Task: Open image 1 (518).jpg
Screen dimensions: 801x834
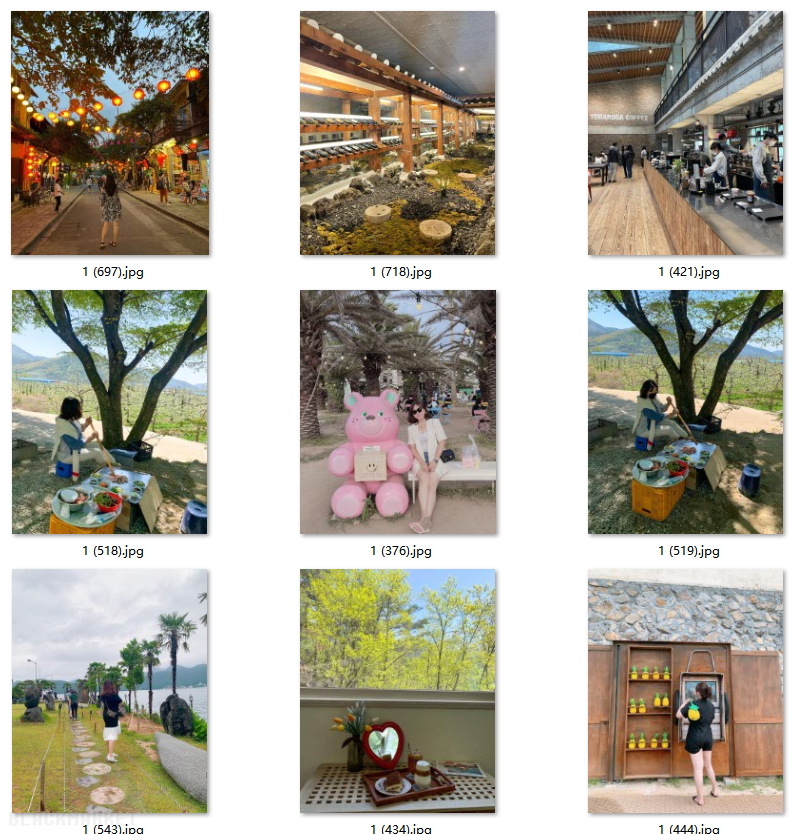Action: tap(110, 411)
